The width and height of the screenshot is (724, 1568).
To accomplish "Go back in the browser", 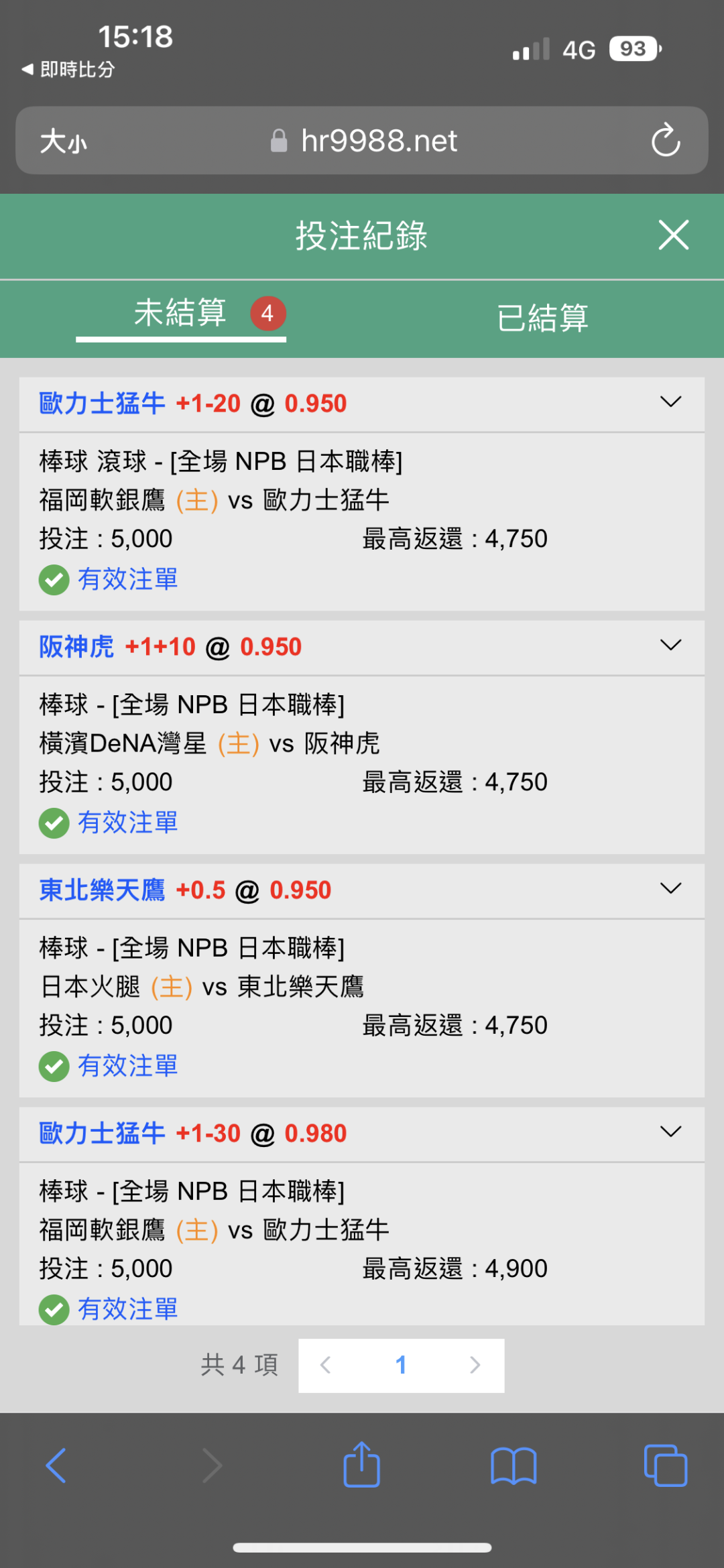I will pyautogui.click(x=56, y=1465).
